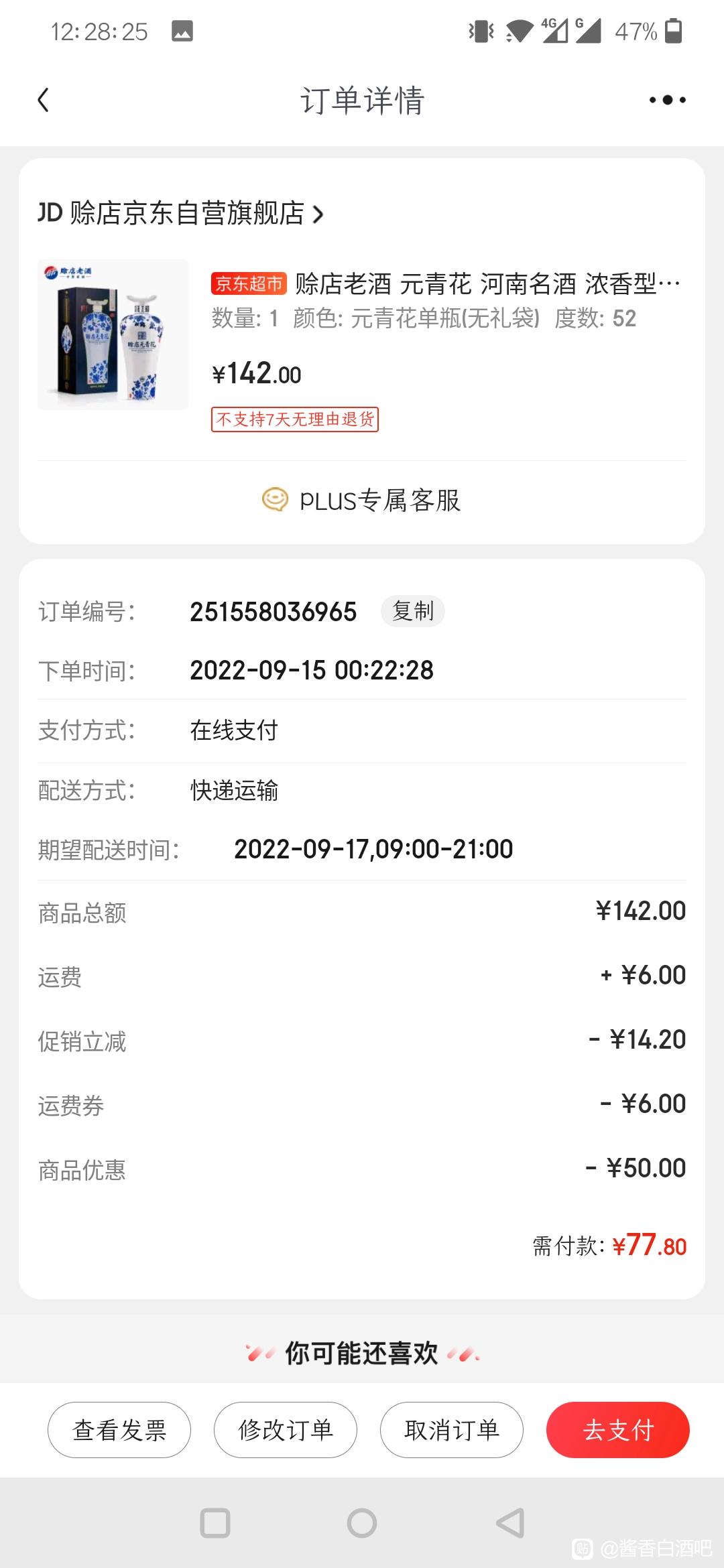The width and height of the screenshot is (724, 1568).
Task: Open the 赊店京东自营旗舰店 store page
Action: coord(181,214)
